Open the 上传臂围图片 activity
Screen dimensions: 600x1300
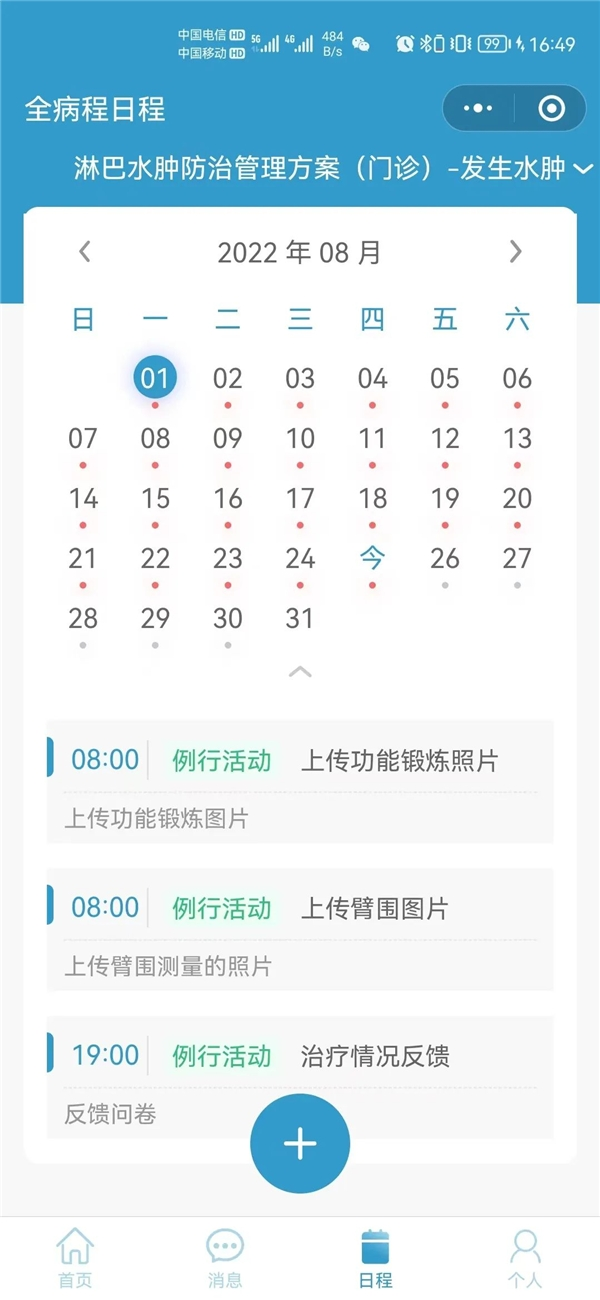coord(300,929)
